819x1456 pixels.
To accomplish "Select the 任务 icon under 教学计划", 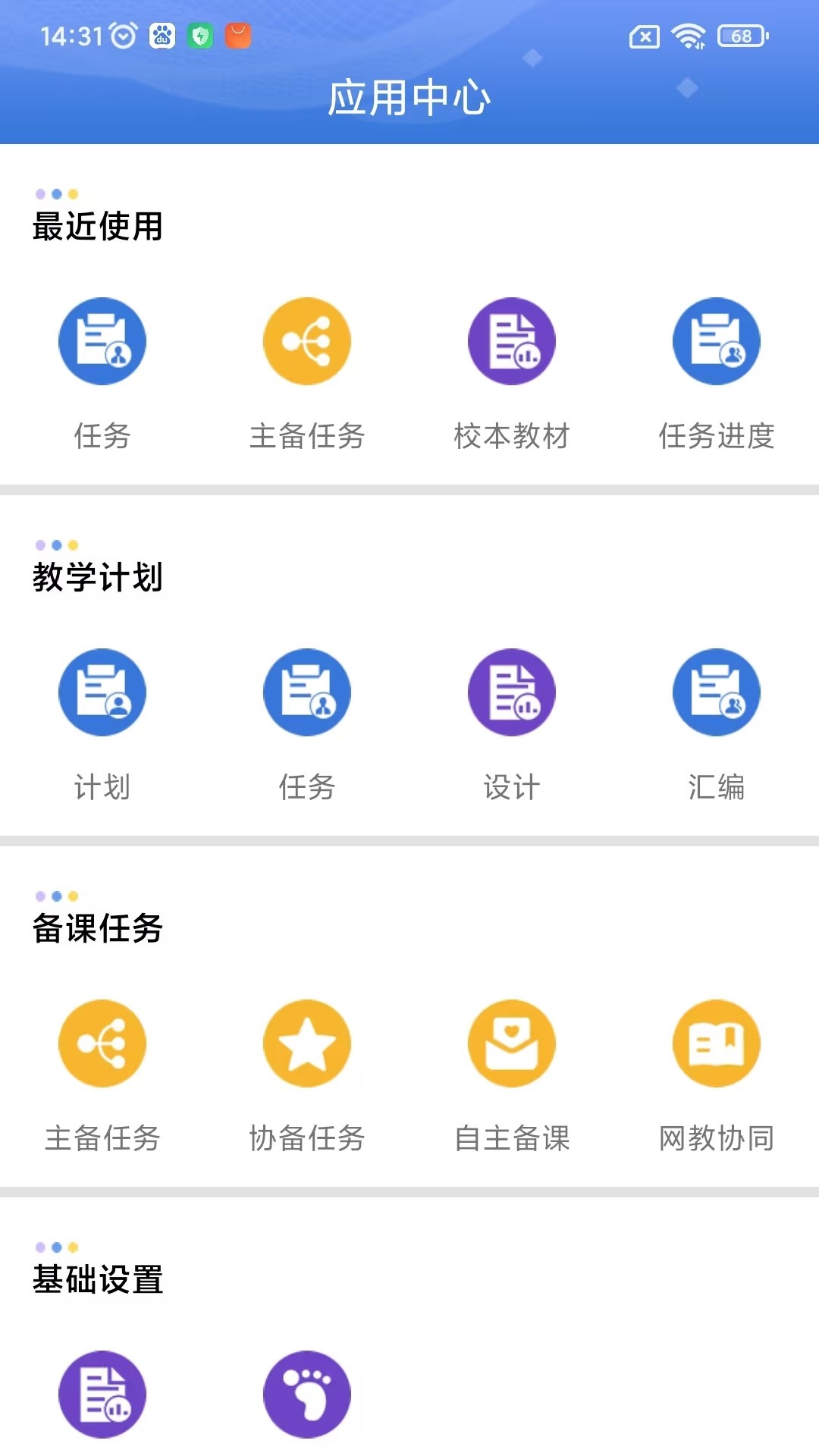I will pyautogui.click(x=307, y=692).
